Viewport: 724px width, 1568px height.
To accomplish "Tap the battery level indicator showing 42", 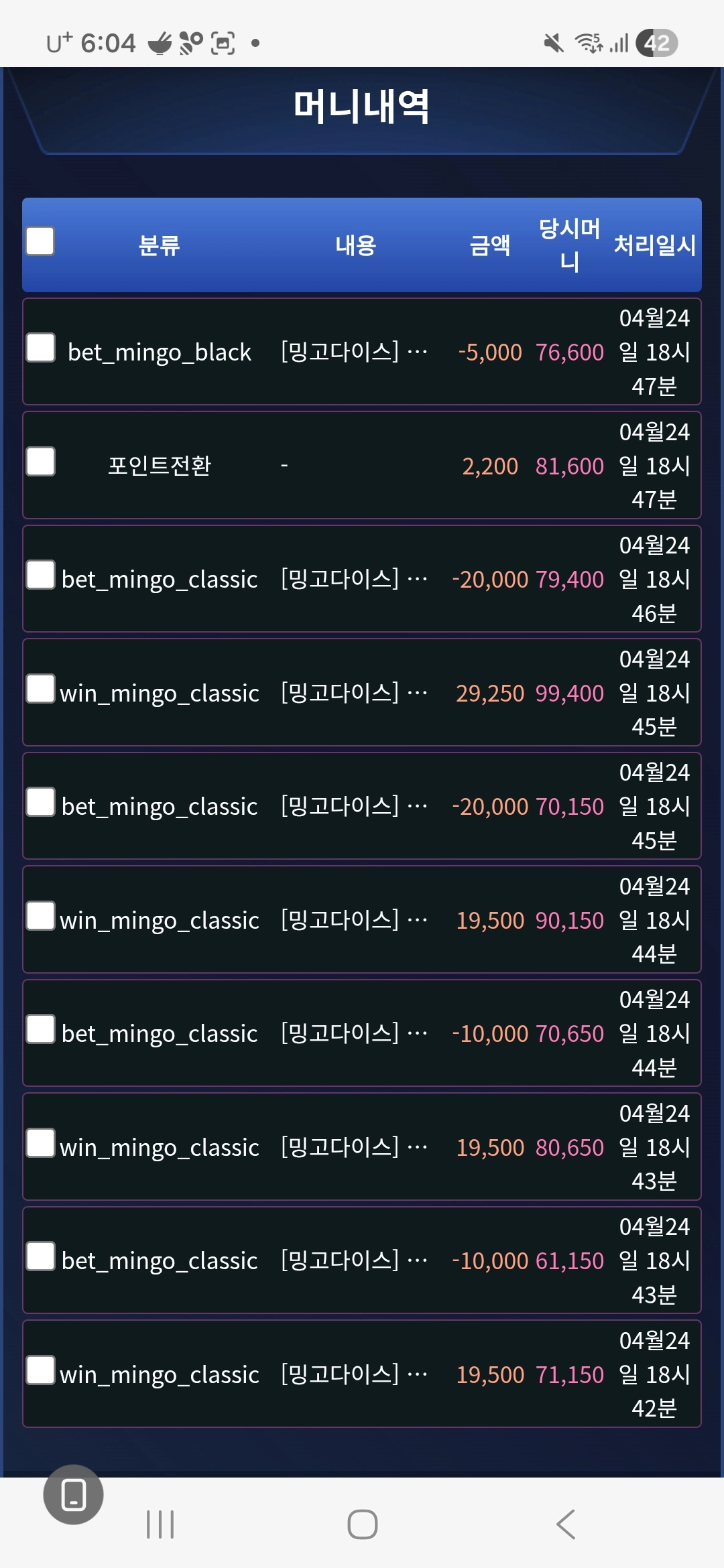I will click(657, 42).
